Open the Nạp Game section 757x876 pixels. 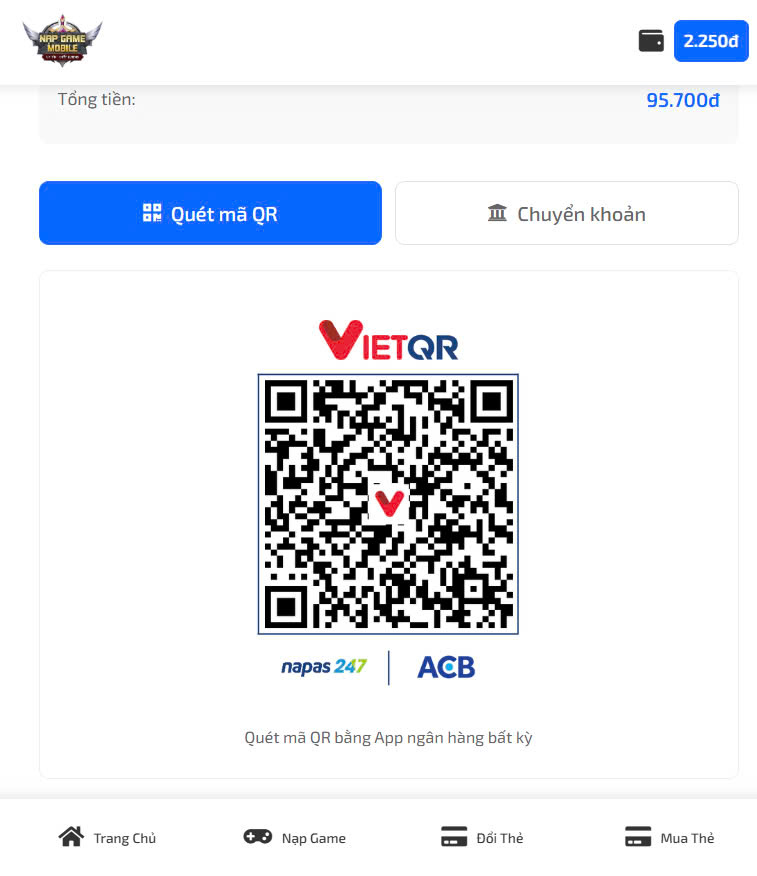point(294,838)
